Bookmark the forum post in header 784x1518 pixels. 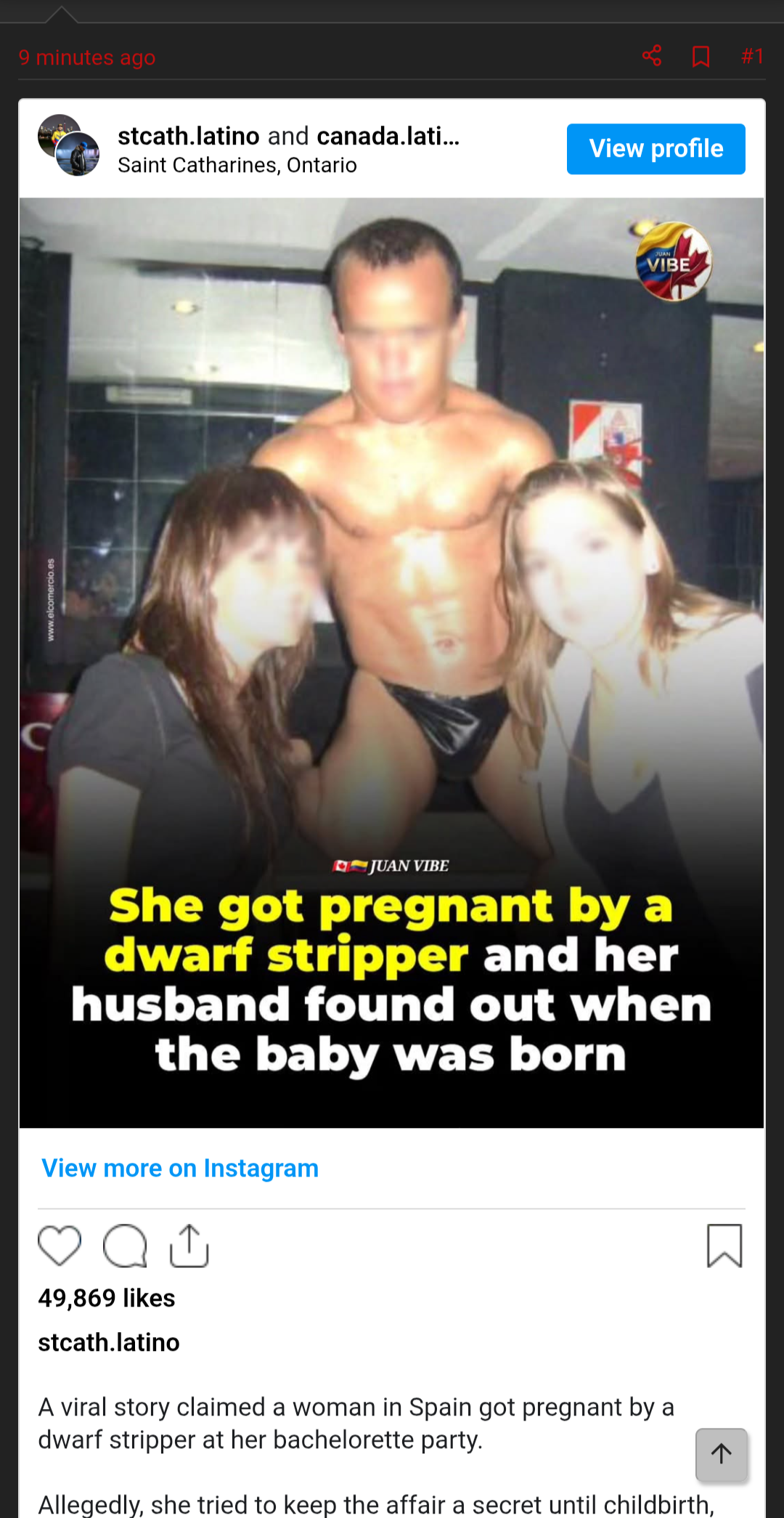(701, 56)
